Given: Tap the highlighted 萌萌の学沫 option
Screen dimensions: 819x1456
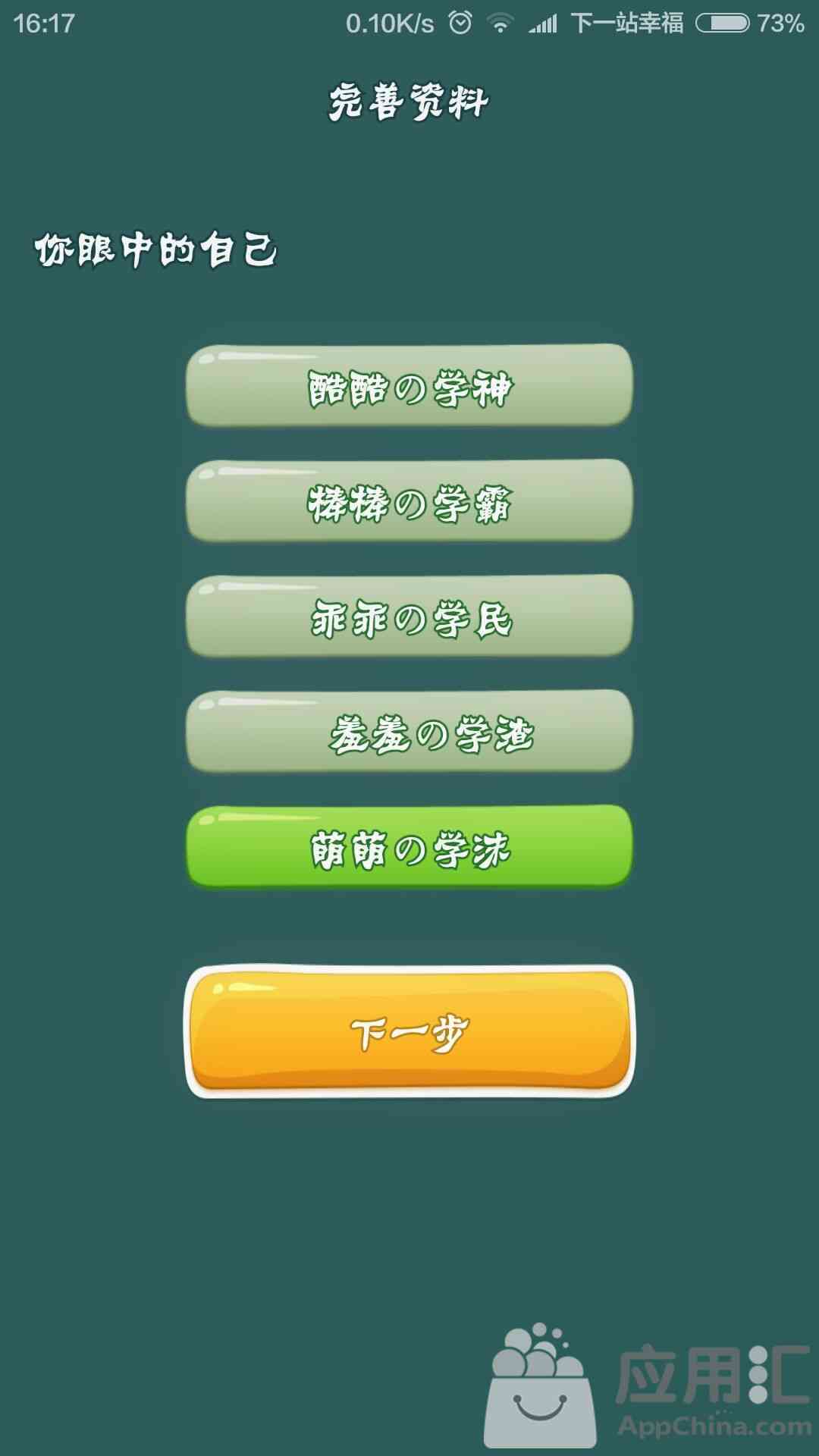Looking at the screenshot, I should tap(409, 847).
